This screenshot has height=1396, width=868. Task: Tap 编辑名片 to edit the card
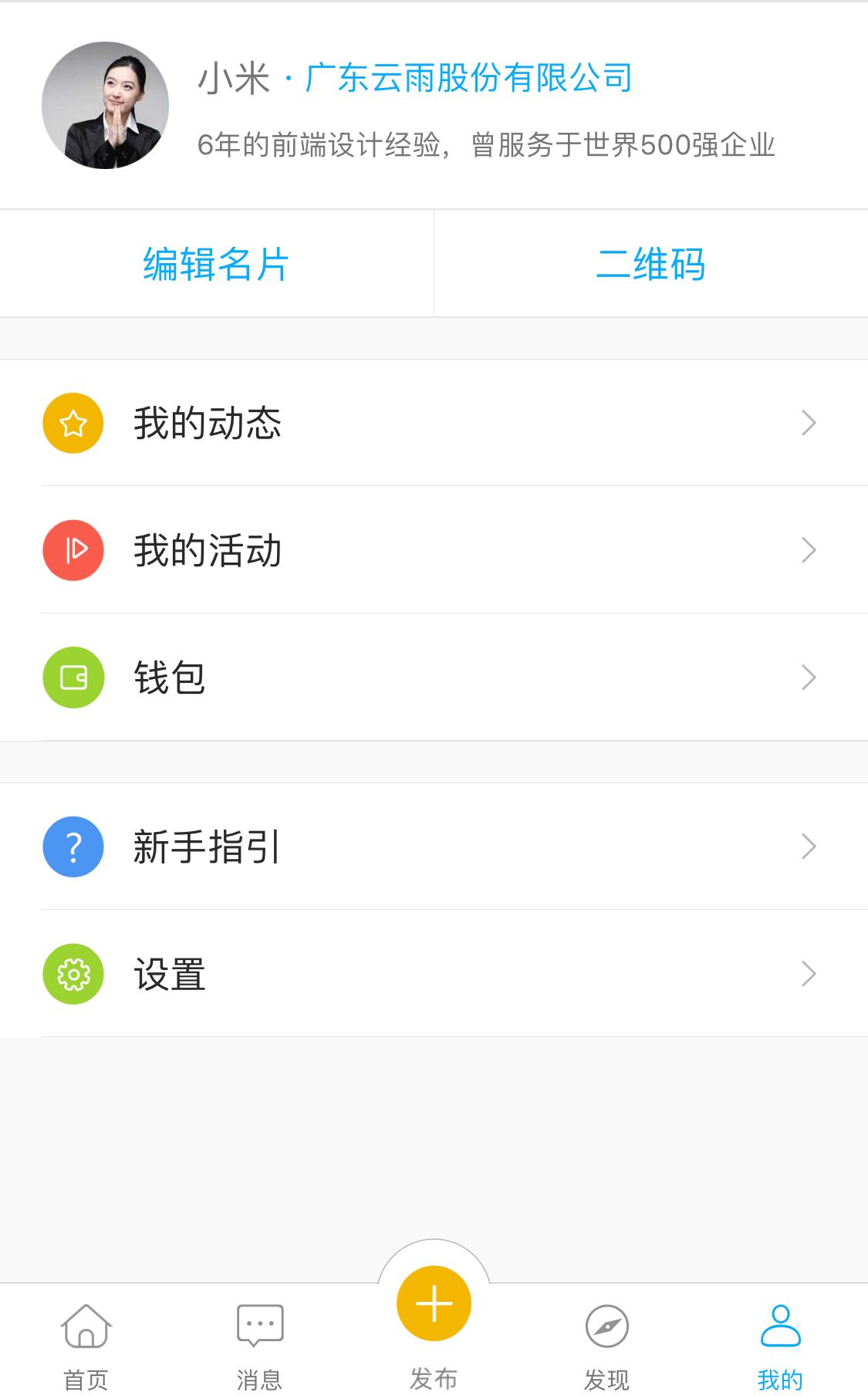tap(216, 264)
